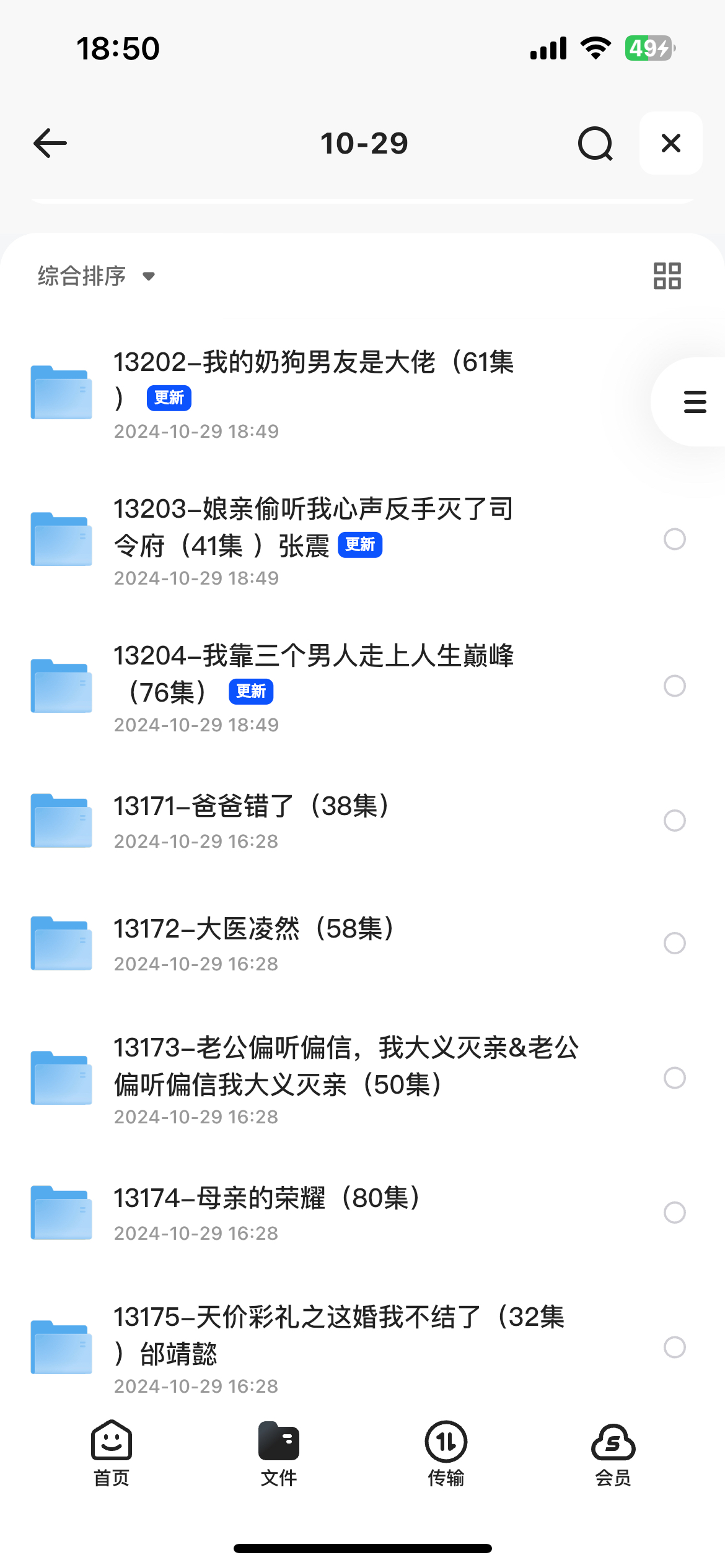
Task: Open search in the 10-29 folder
Action: pos(595,144)
